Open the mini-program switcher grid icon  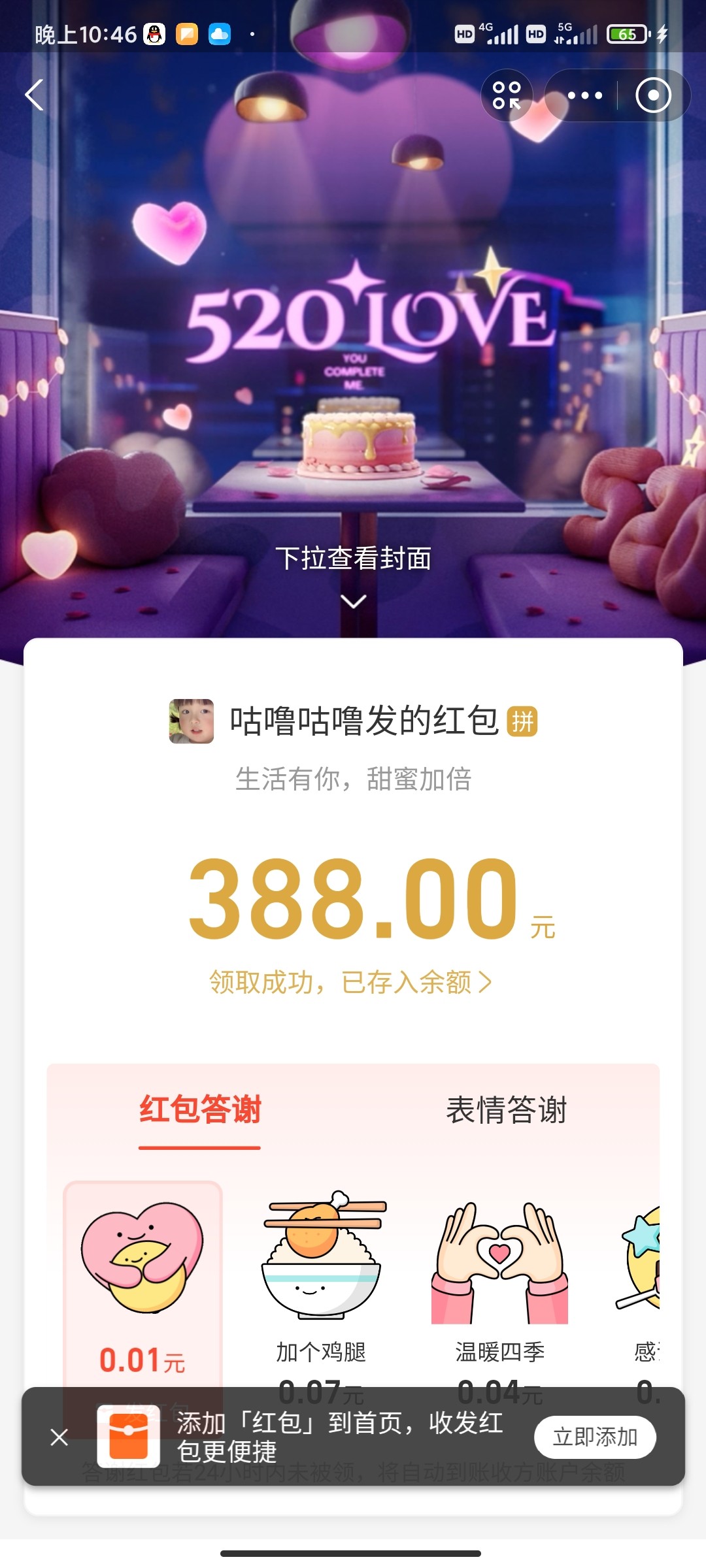(507, 95)
